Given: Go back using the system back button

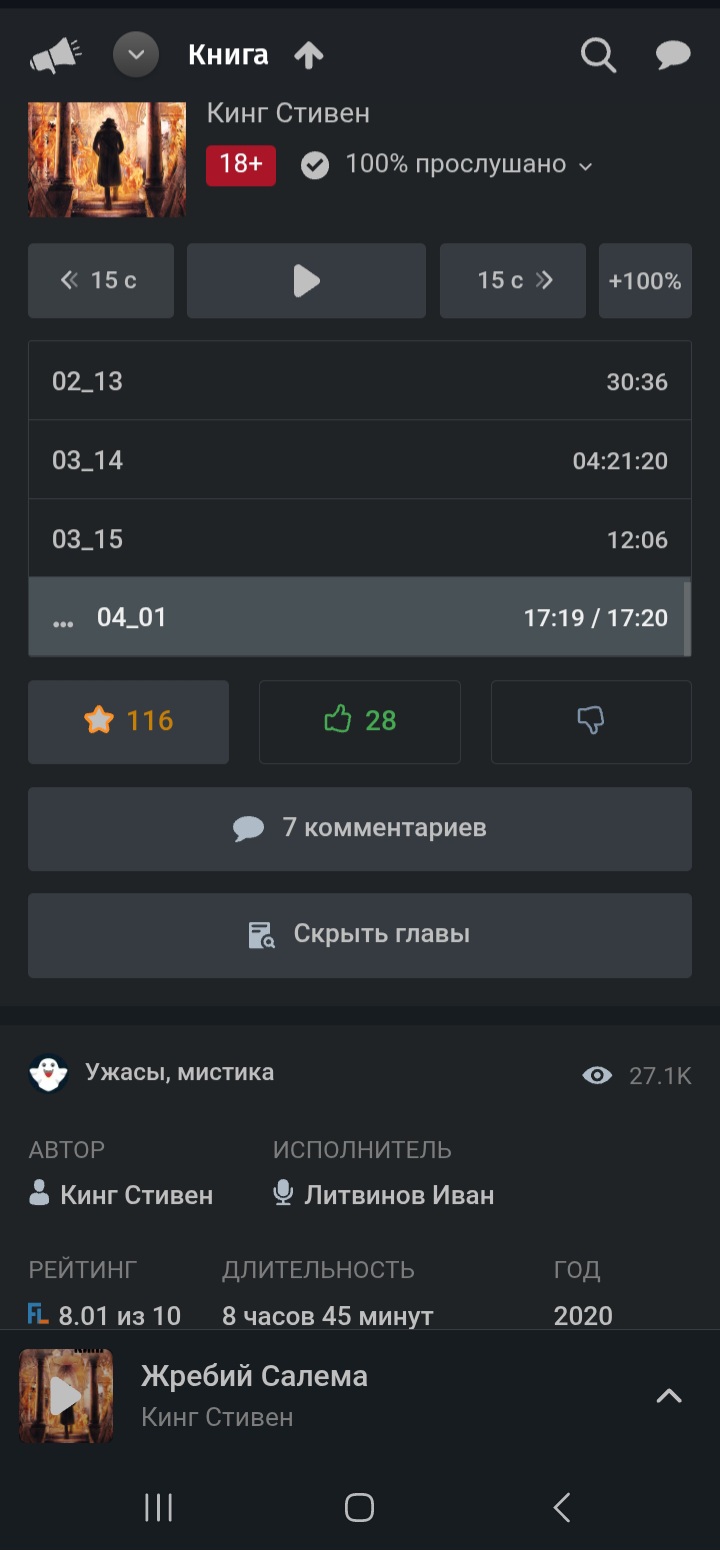Looking at the screenshot, I should [x=562, y=1507].
